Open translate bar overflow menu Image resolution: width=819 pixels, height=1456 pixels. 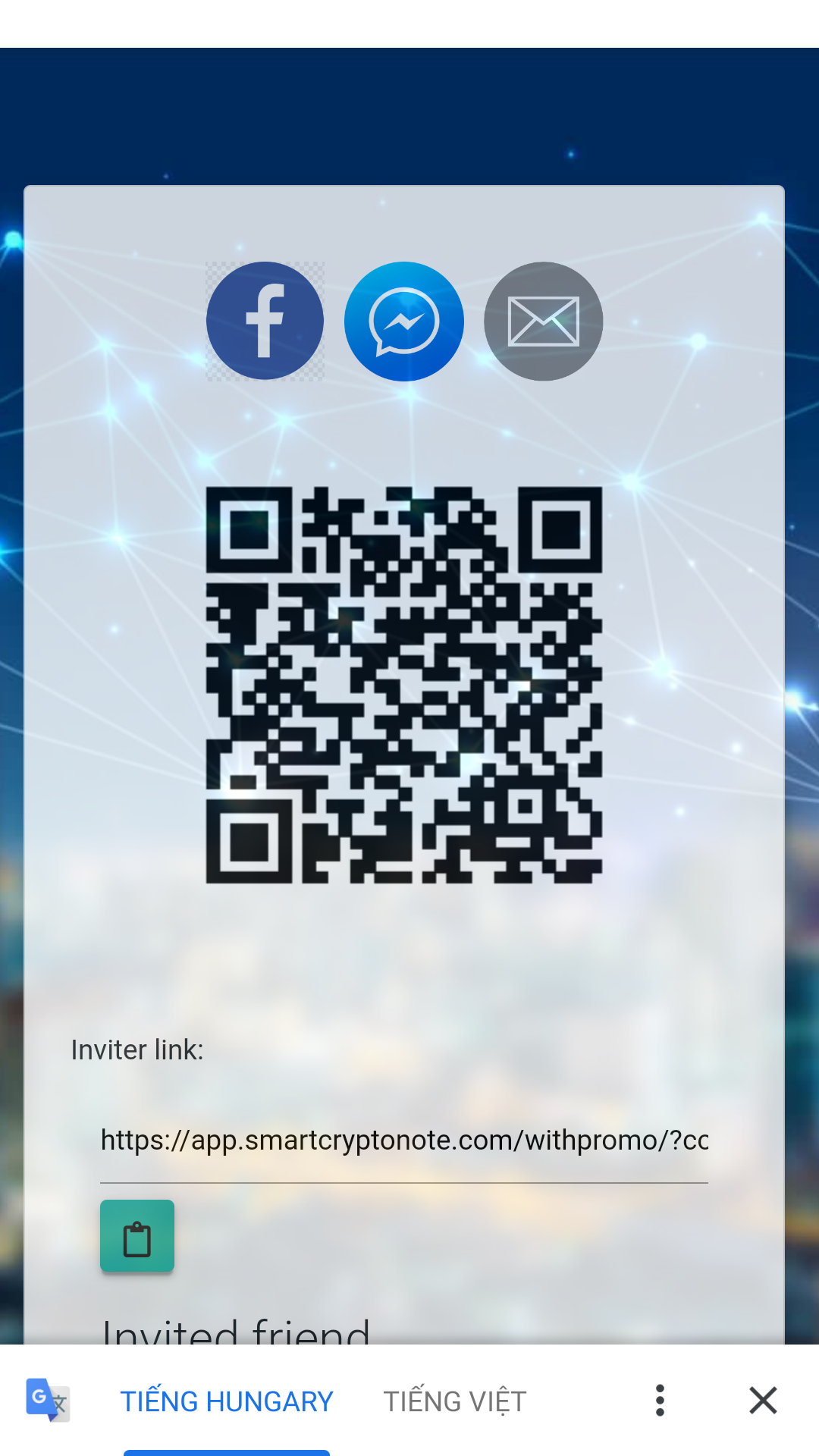coord(660,1400)
